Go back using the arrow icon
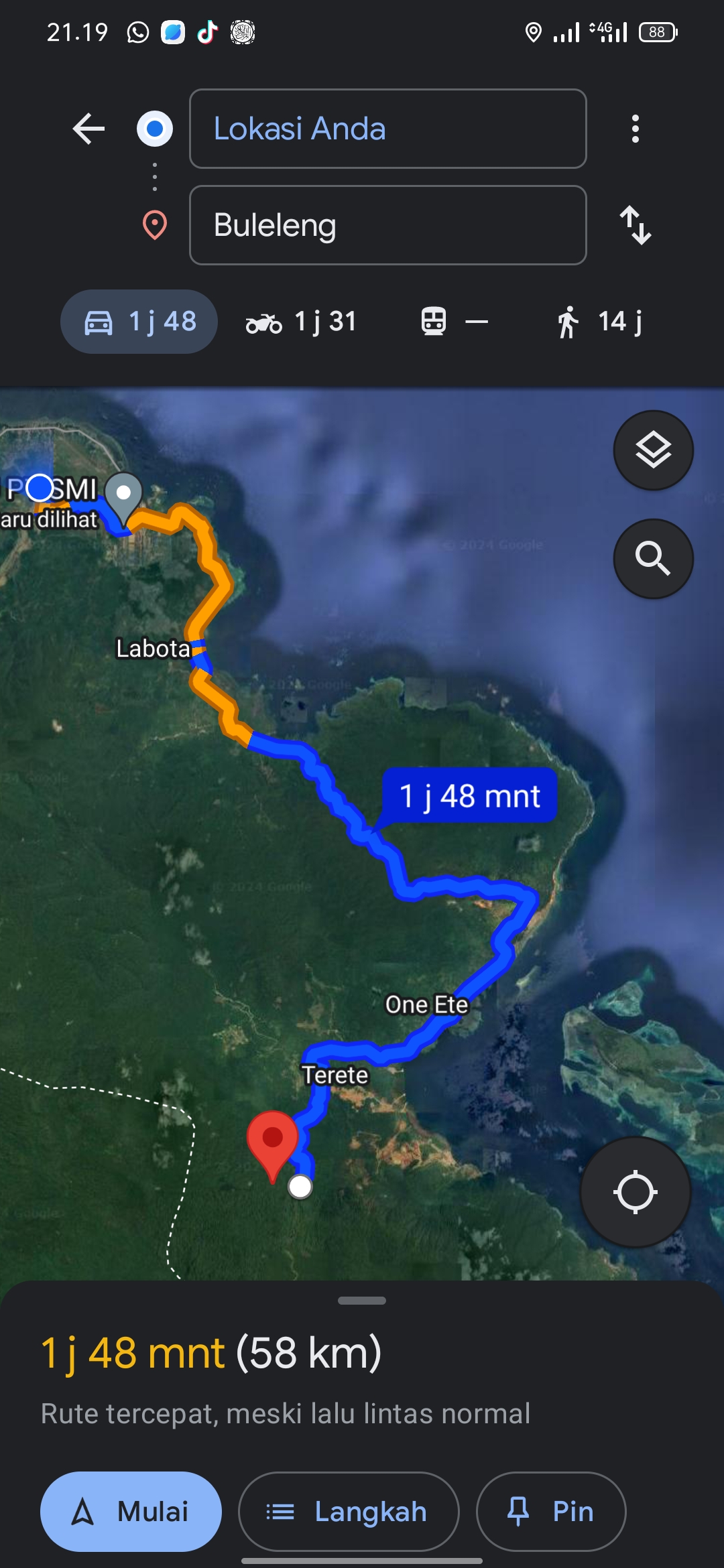Viewport: 724px width, 1568px height. click(x=88, y=129)
